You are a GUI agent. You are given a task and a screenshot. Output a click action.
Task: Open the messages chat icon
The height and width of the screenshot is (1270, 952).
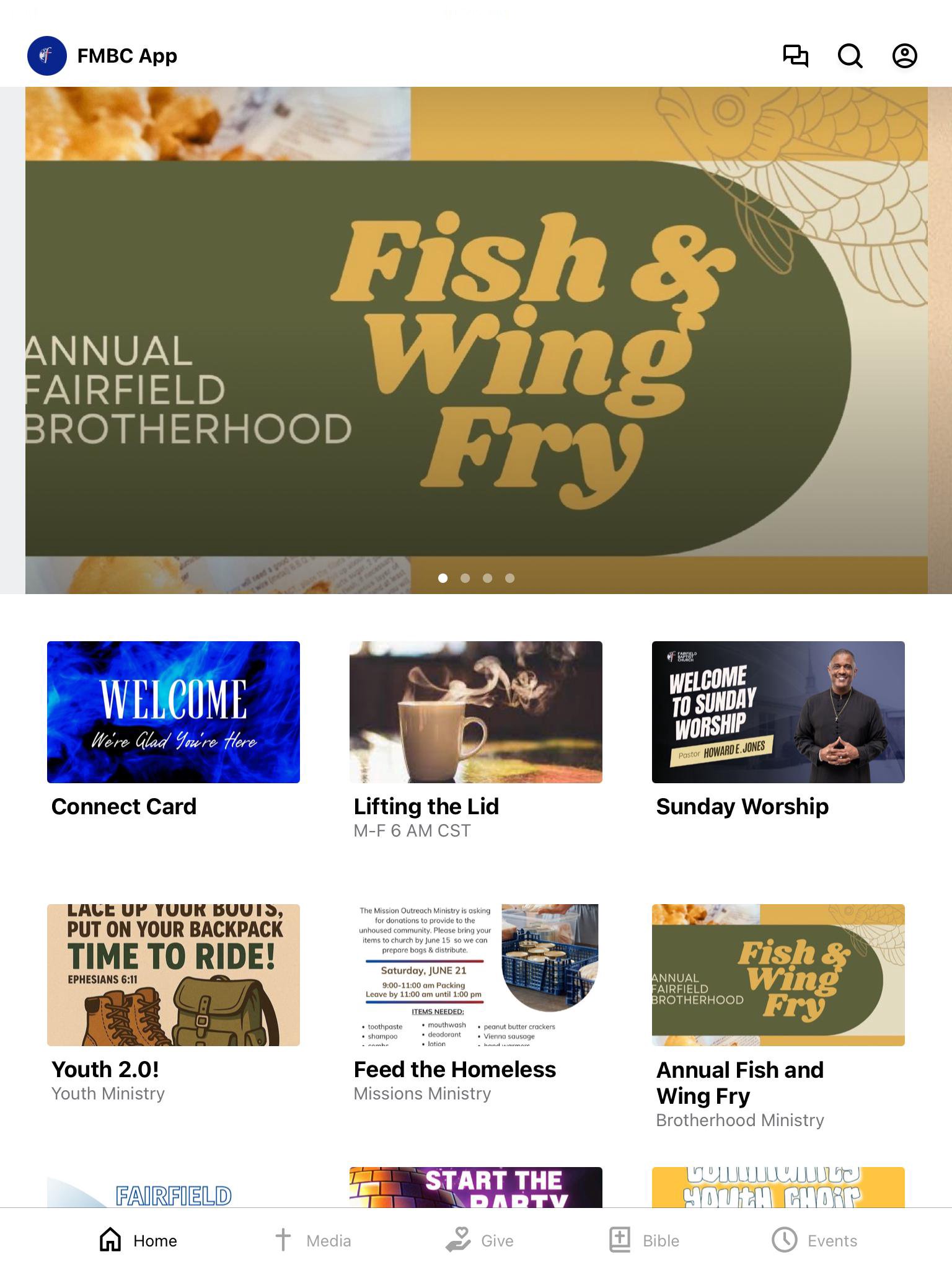pos(795,56)
